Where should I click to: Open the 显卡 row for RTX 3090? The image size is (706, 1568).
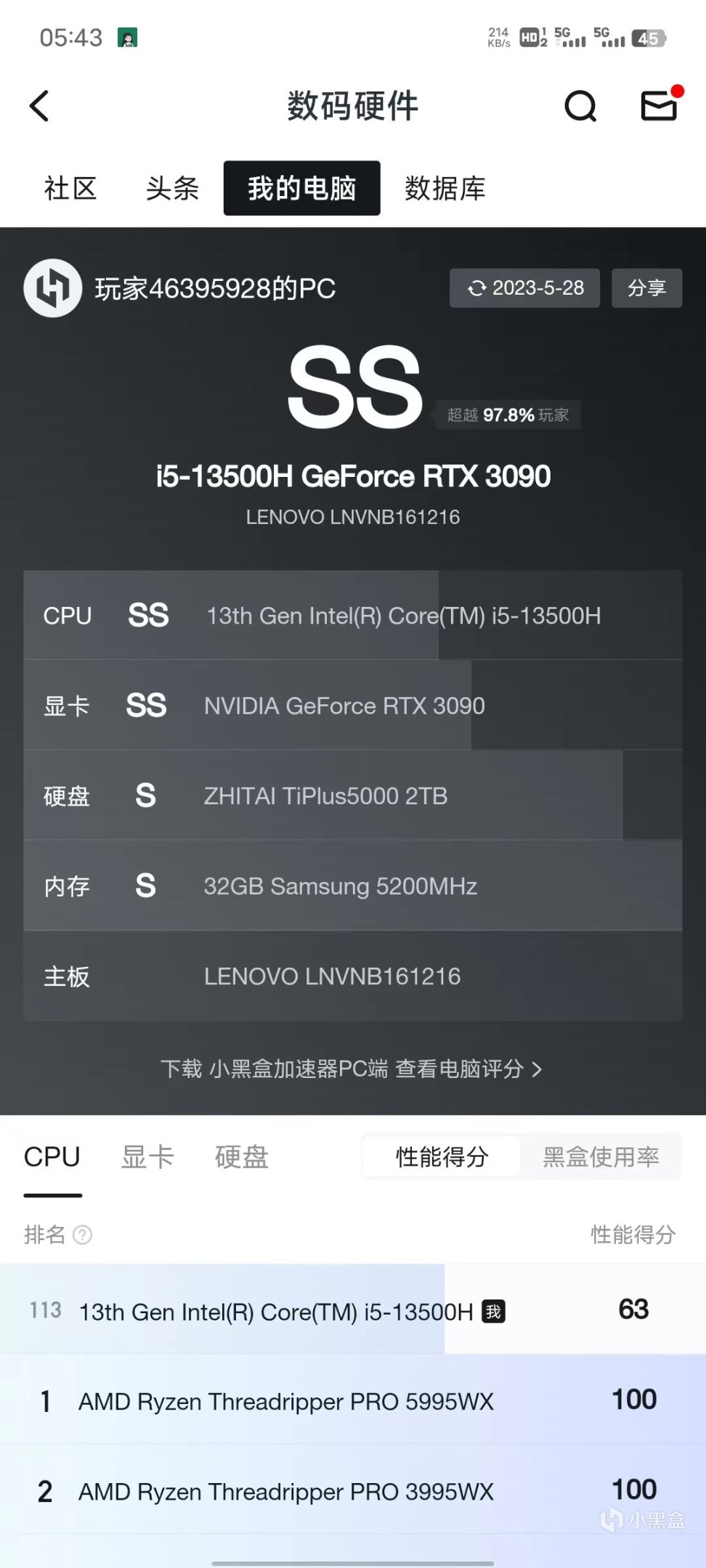click(352, 706)
